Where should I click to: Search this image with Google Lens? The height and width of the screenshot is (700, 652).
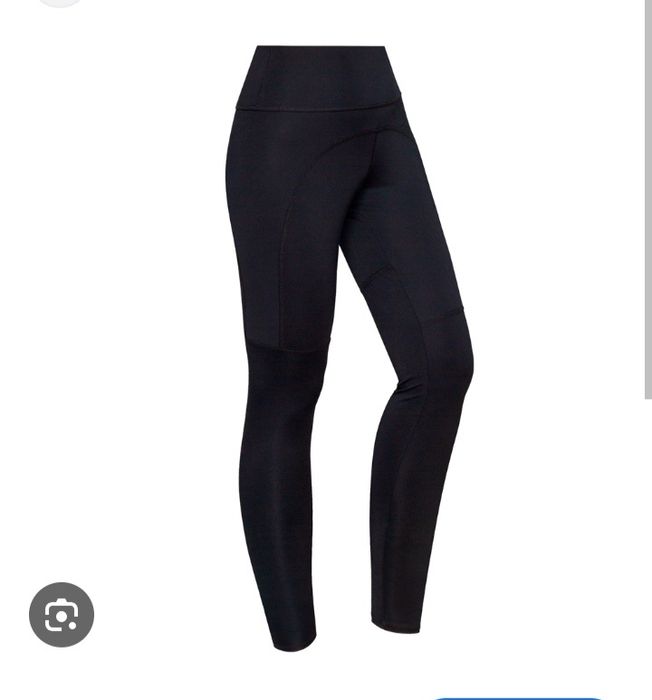tap(61, 614)
